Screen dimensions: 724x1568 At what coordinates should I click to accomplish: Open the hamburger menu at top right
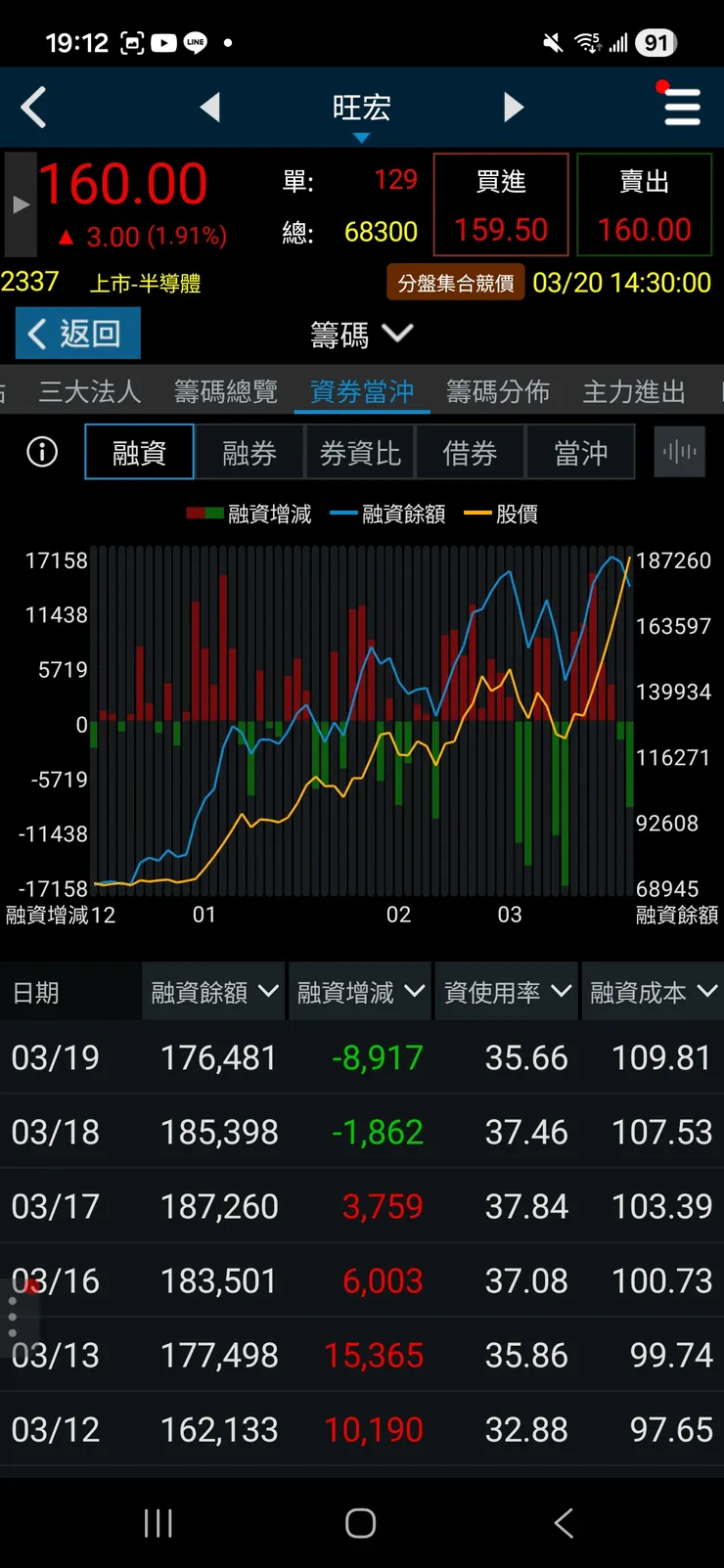pyautogui.click(x=682, y=108)
